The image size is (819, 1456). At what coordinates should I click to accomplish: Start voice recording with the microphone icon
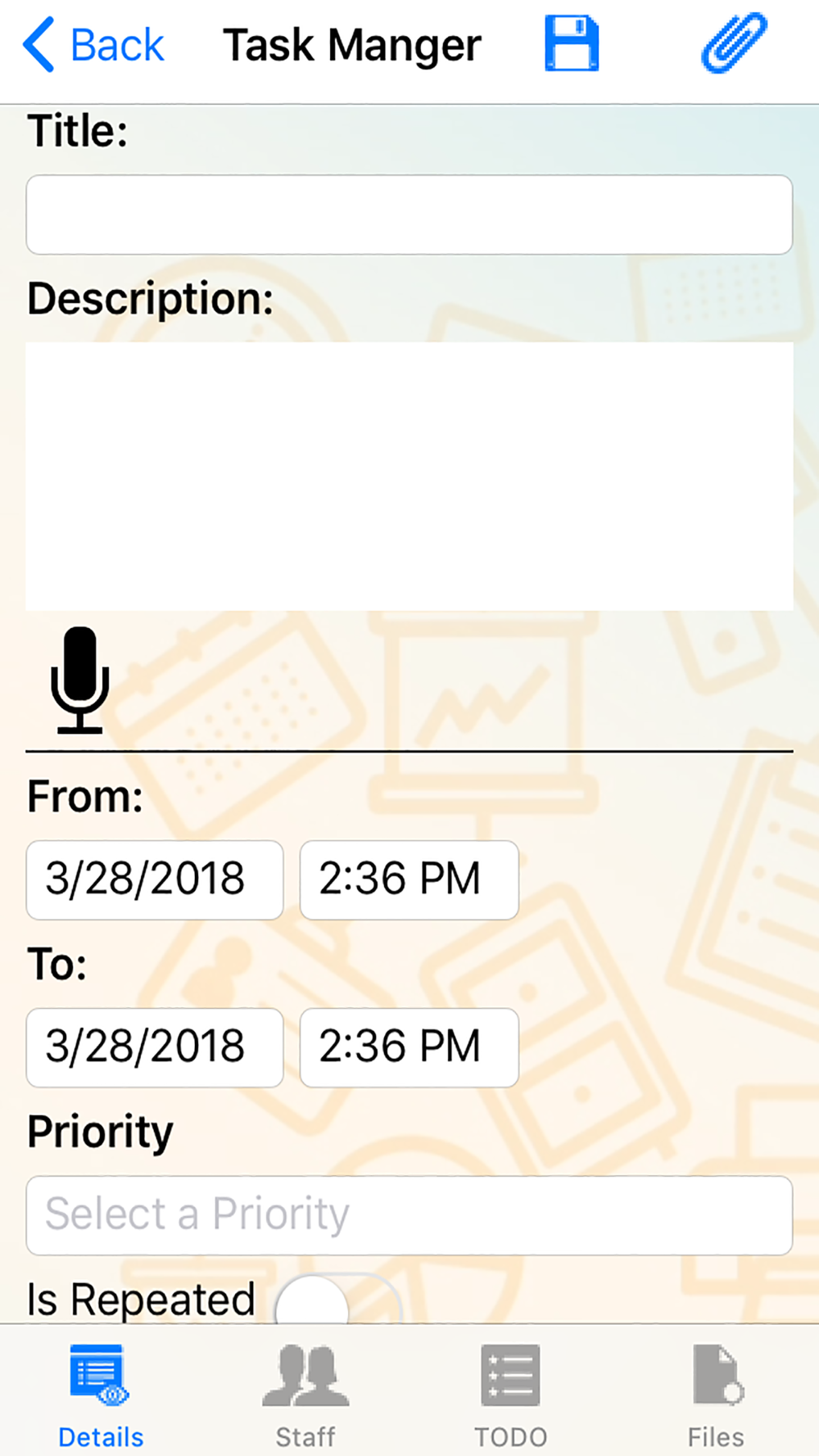click(x=79, y=681)
